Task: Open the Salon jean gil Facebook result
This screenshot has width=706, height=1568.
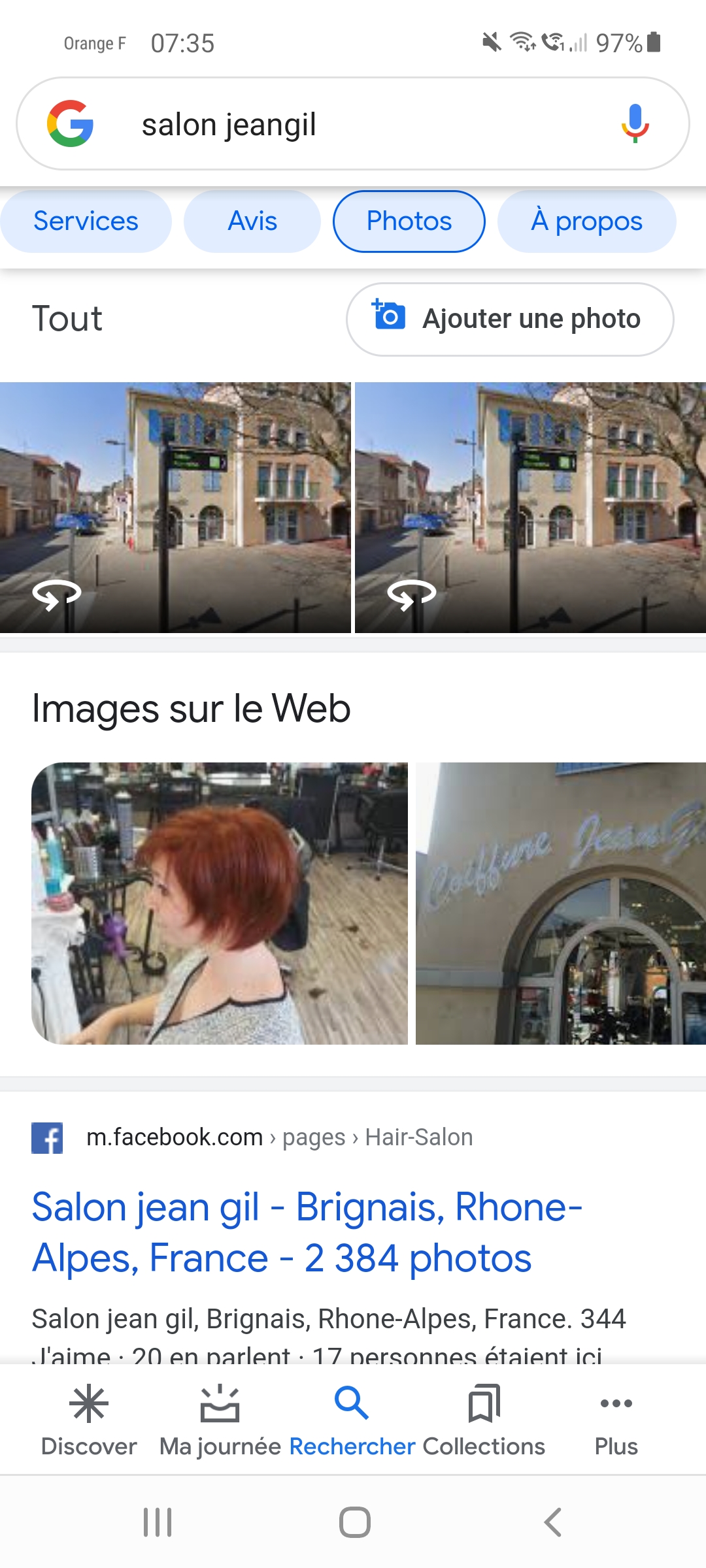Action: tap(307, 1232)
